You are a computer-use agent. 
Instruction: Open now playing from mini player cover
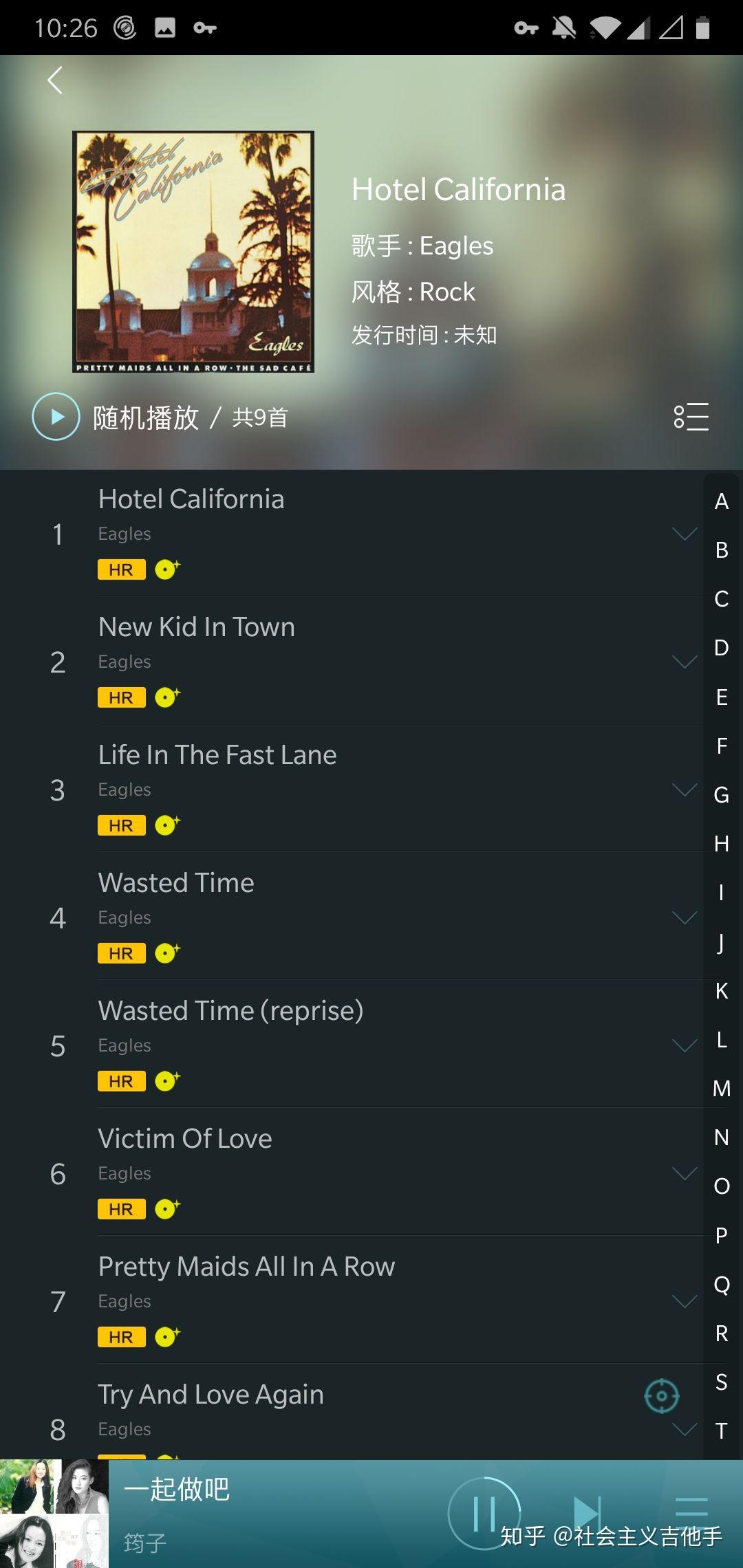tap(54, 1514)
